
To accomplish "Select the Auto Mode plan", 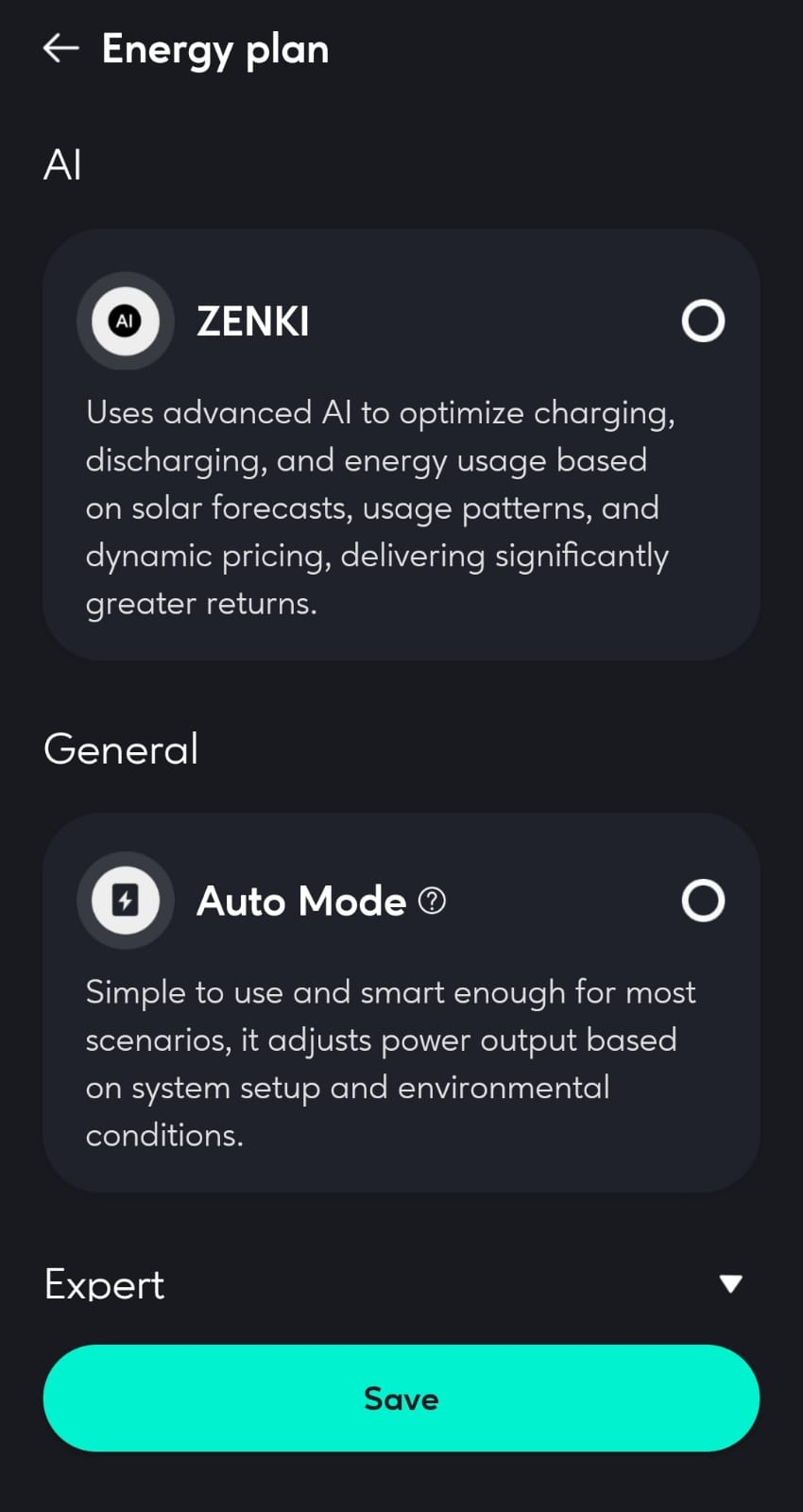I will coord(703,901).
